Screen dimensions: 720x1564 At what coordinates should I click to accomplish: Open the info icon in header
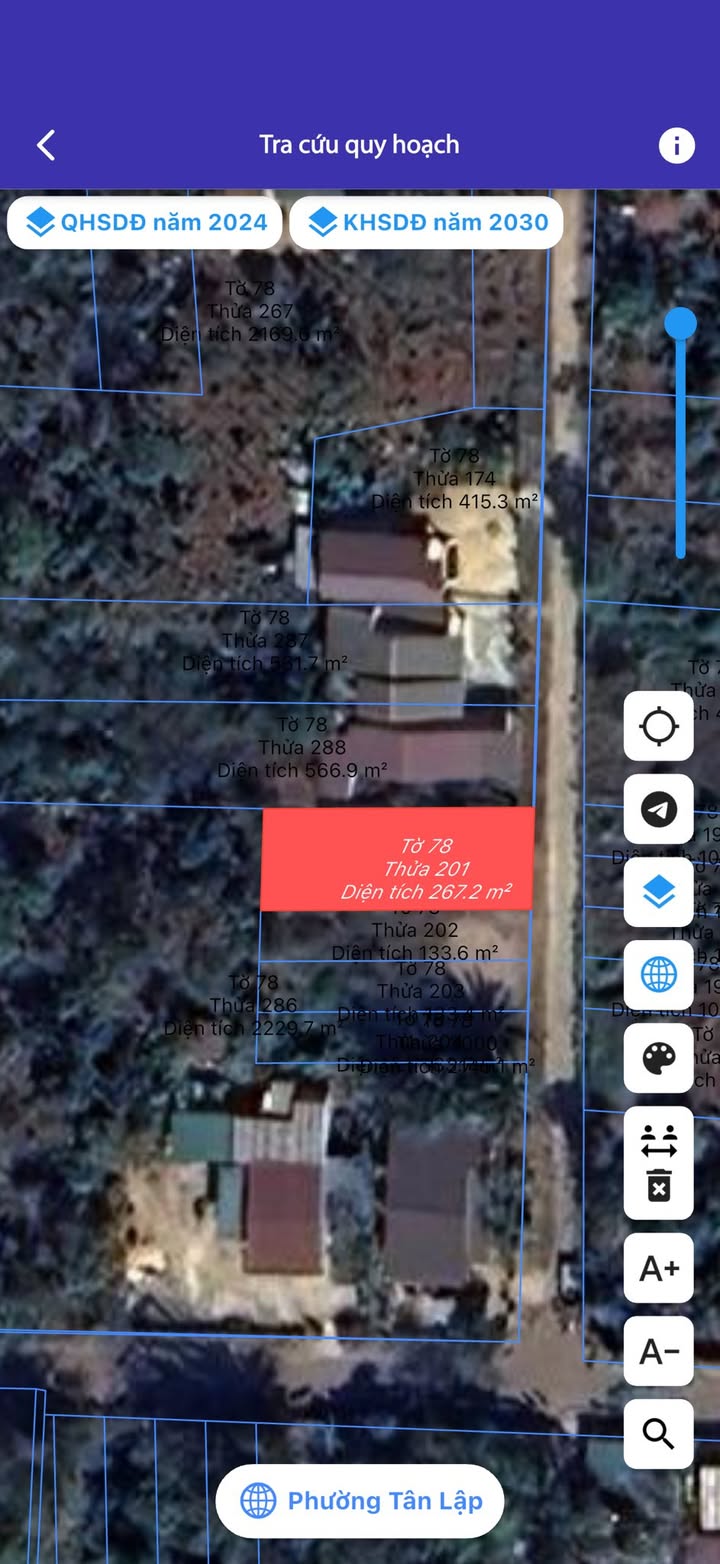point(676,146)
